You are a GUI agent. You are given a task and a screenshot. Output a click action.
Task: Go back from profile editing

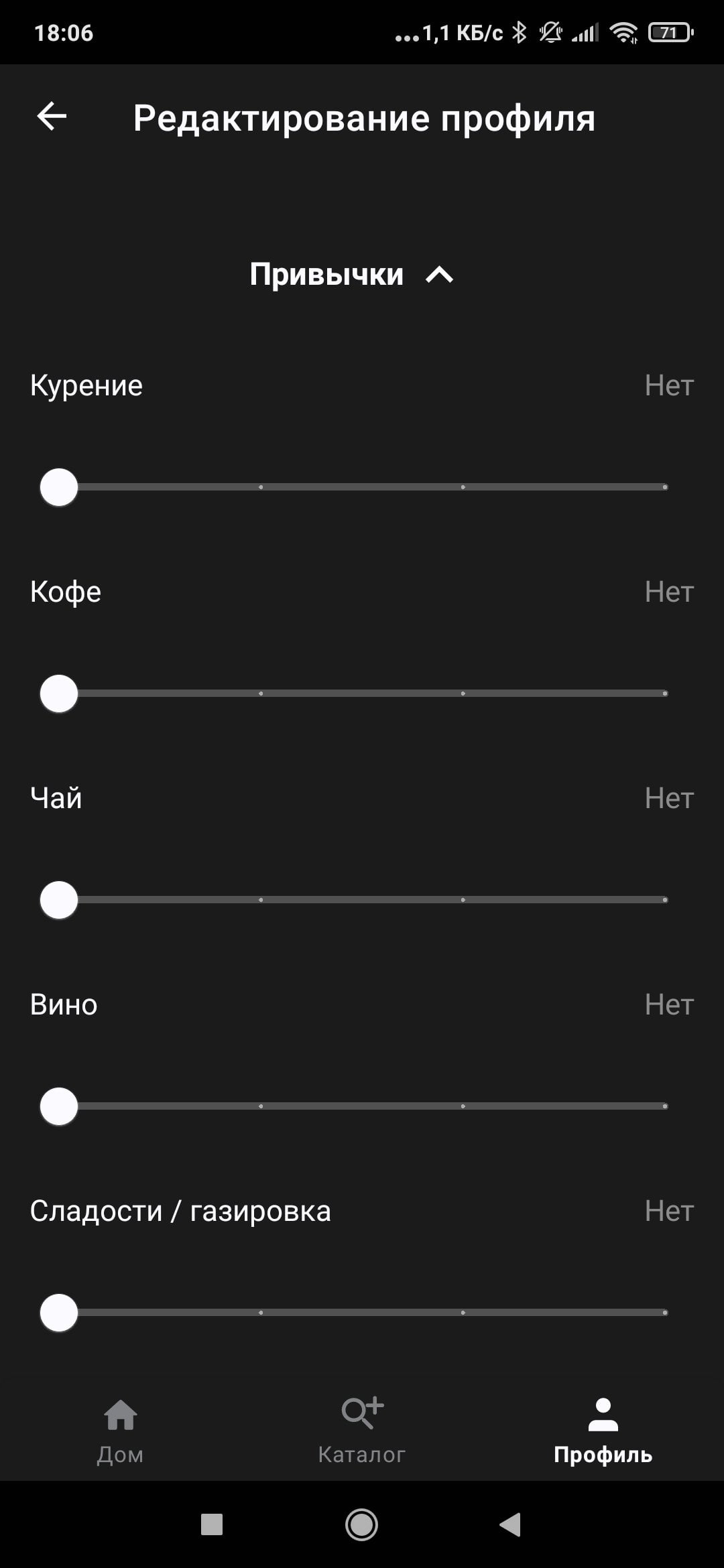(52, 117)
